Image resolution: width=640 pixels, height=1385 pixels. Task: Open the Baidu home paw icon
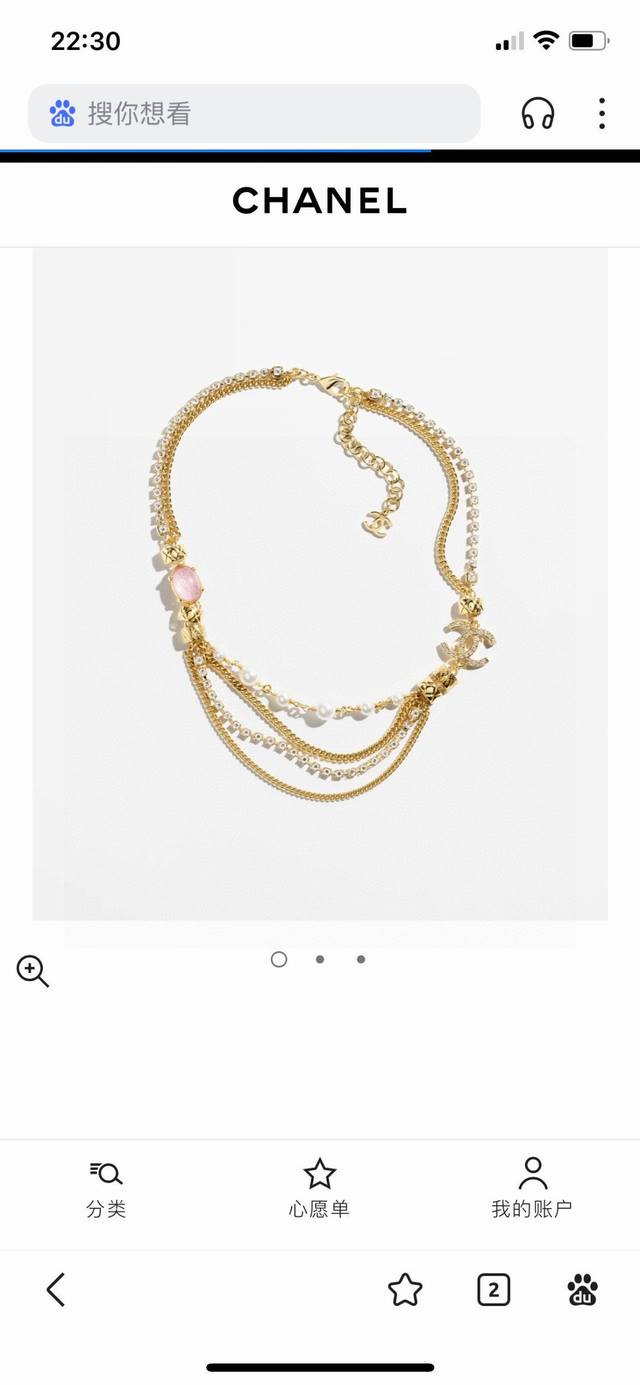click(583, 1290)
